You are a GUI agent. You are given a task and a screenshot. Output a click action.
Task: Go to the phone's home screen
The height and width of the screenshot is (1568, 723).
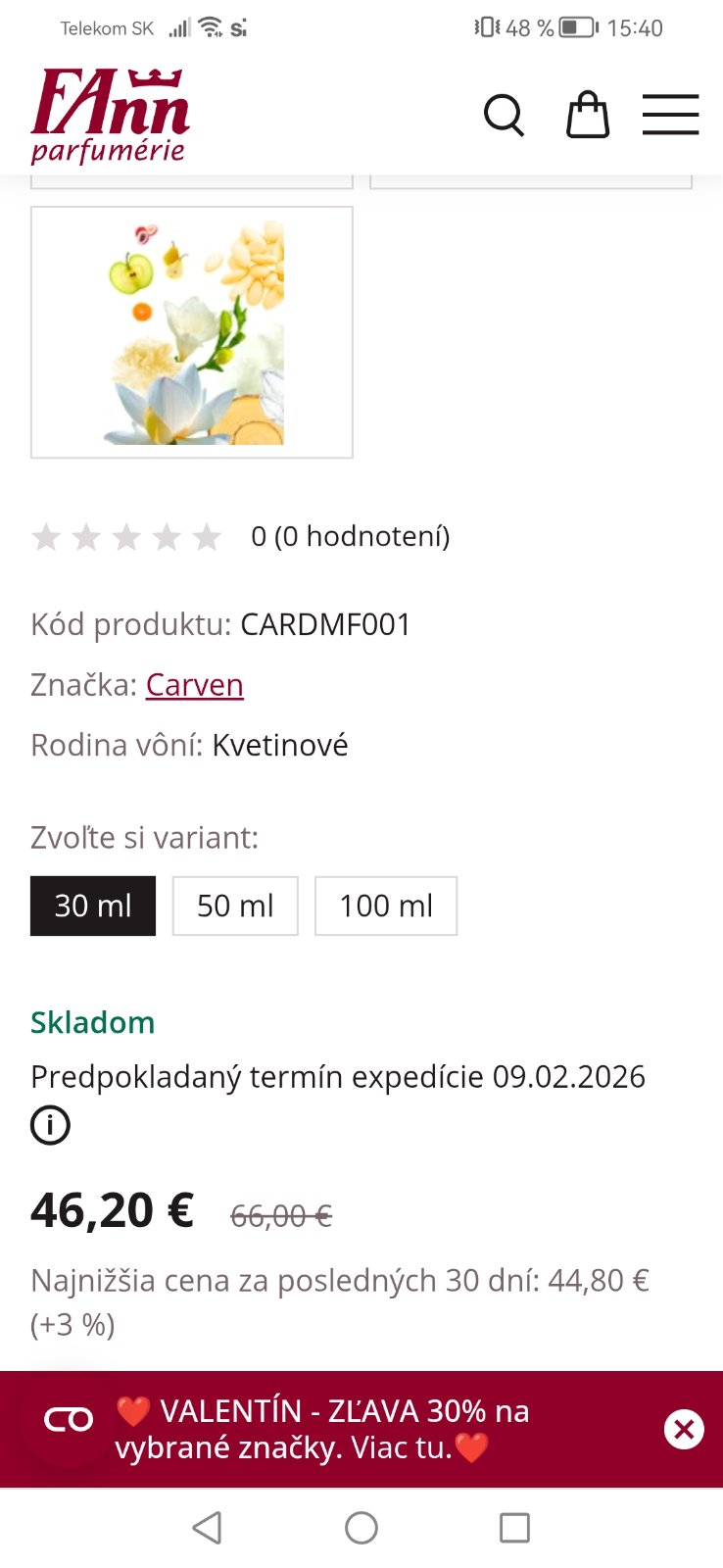click(361, 1527)
